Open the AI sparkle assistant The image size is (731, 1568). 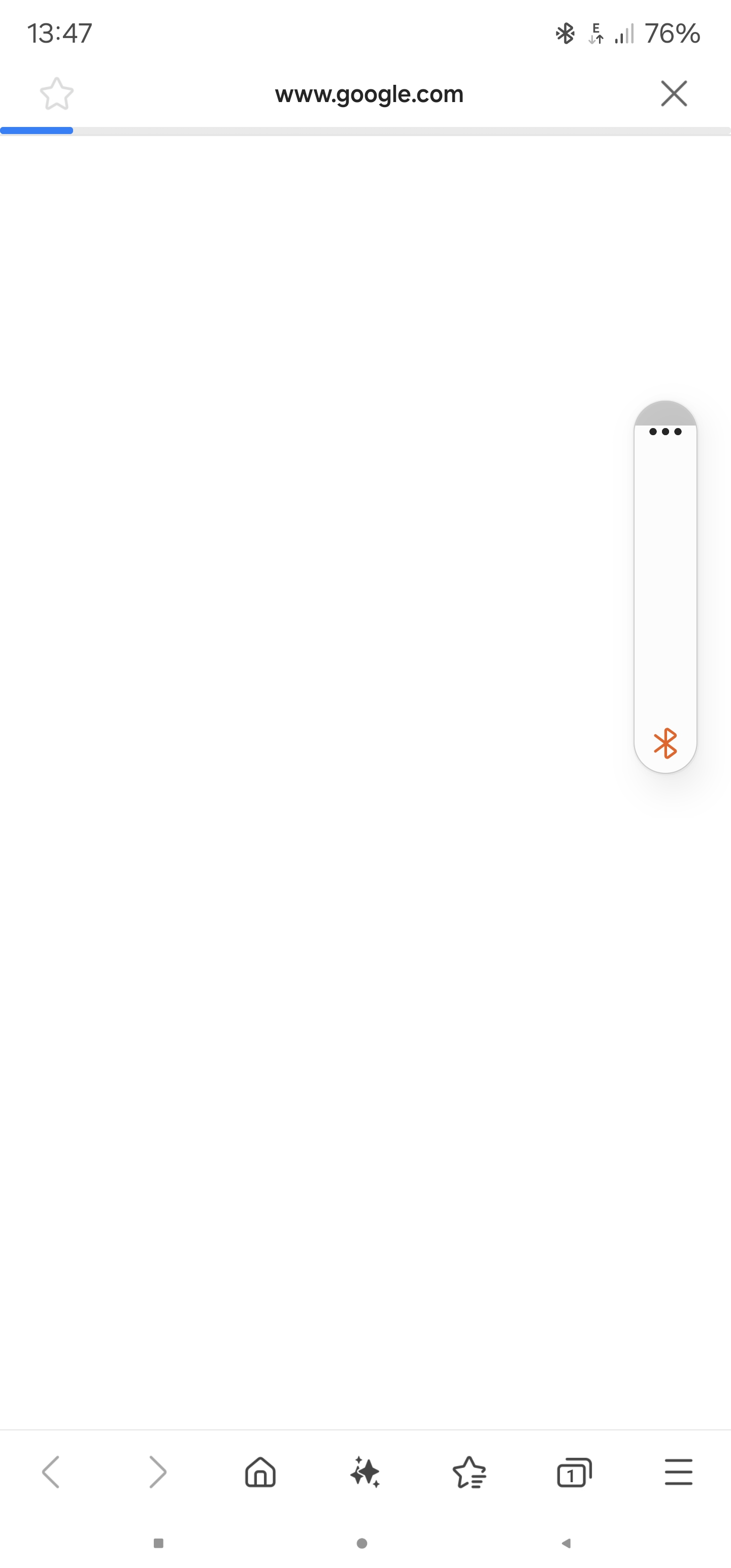365,1473
